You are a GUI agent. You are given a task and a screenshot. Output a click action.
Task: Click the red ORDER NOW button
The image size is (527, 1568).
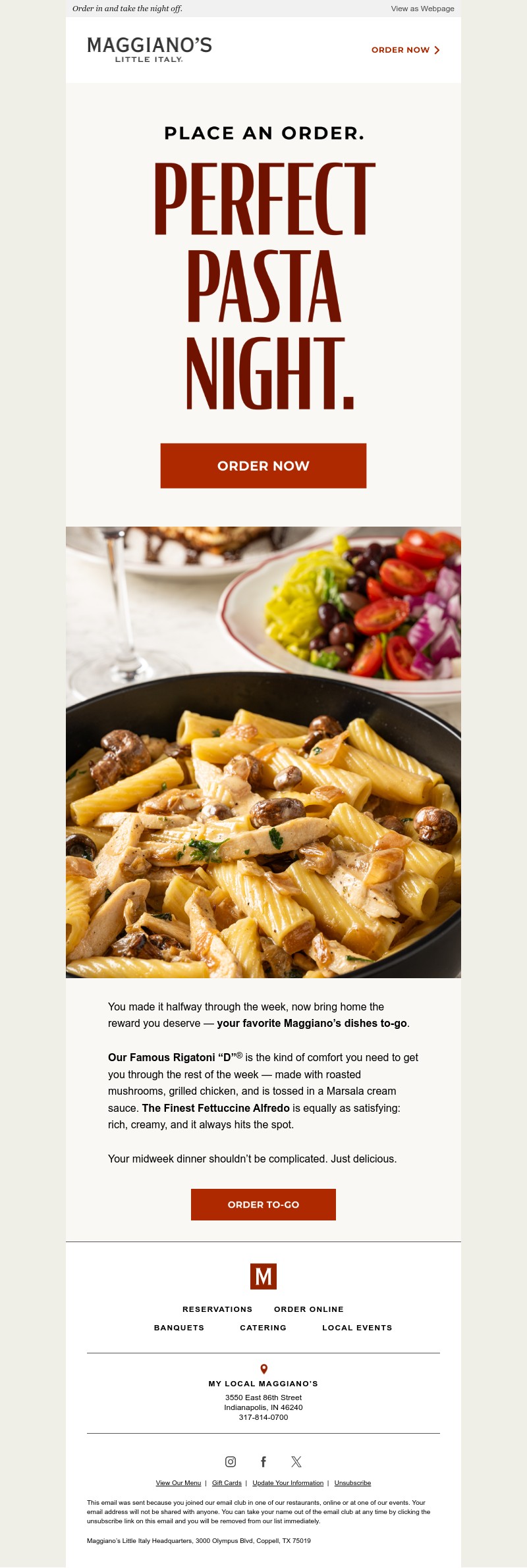(x=263, y=466)
